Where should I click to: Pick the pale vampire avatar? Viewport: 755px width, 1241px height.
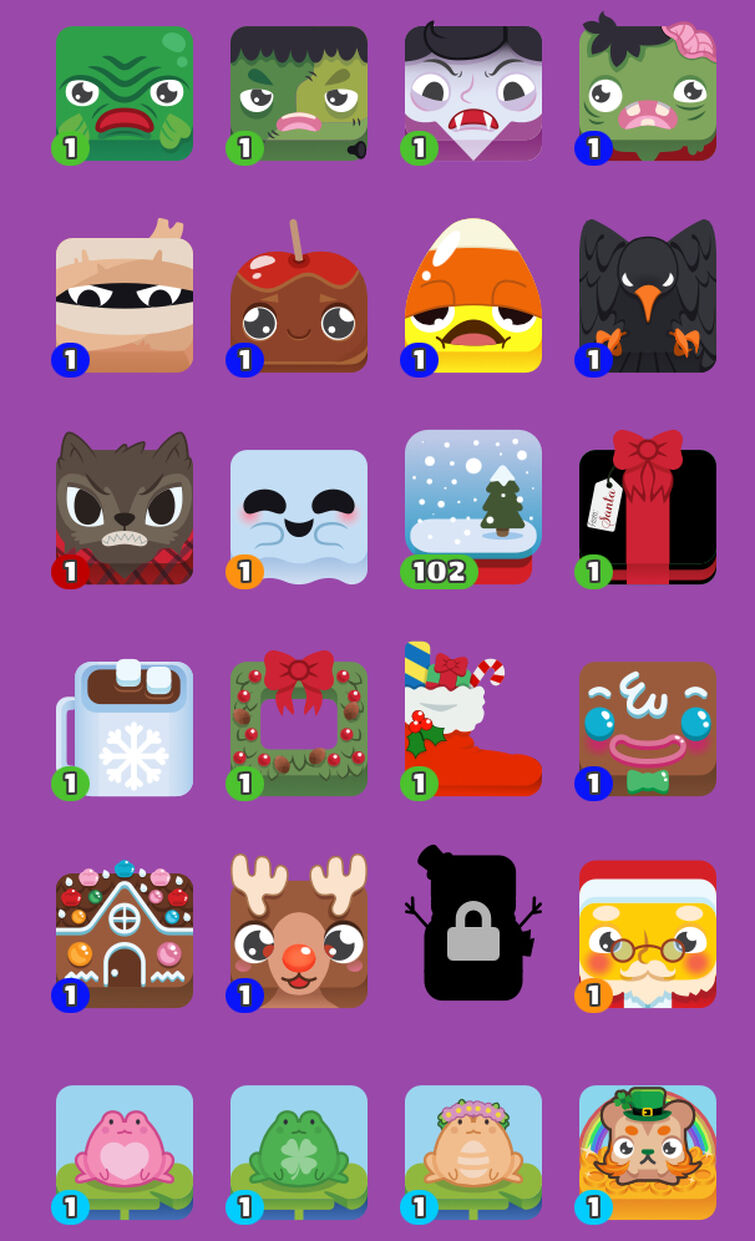tap(473, 94)
